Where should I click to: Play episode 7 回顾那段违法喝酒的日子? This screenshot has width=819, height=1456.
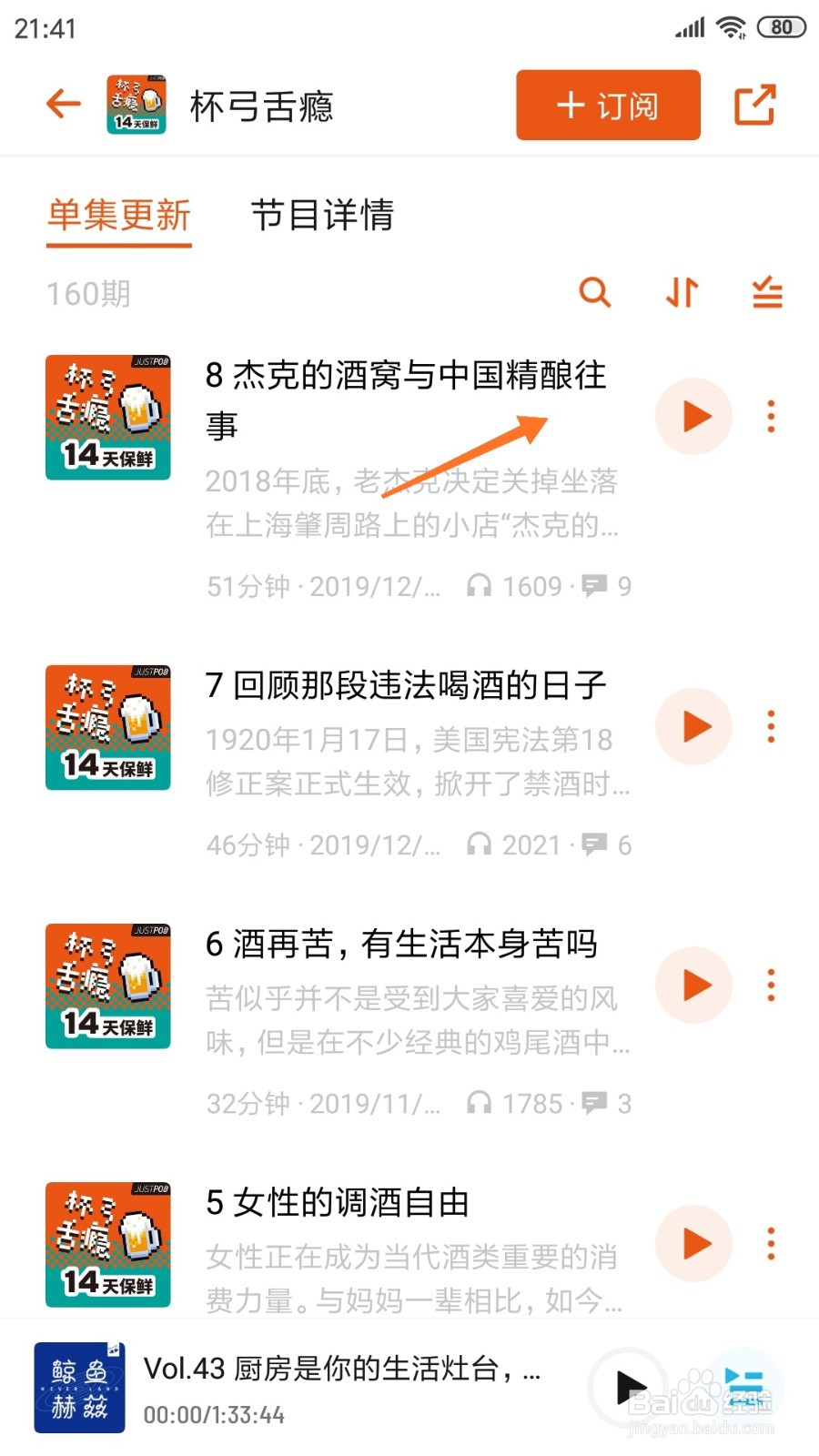point(693,726)
